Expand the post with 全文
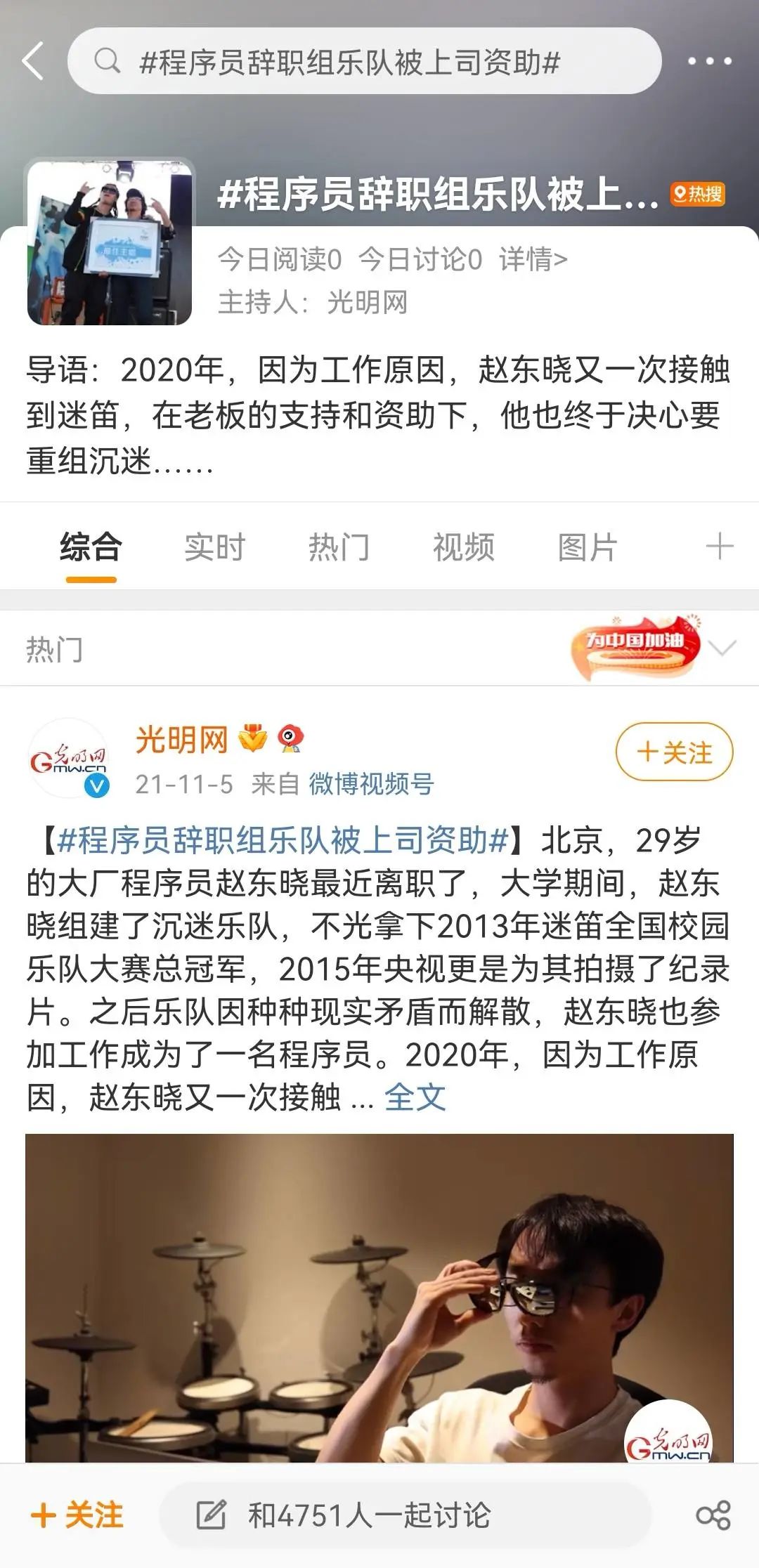The height and width of the screenshot is (1568, 759). (x=415, y=1097)
